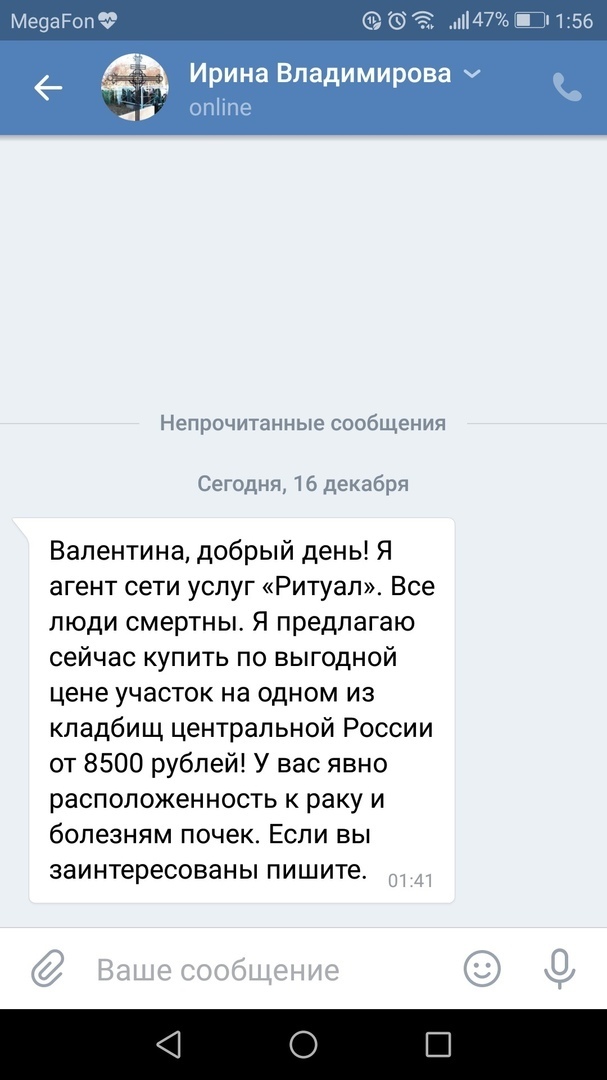The width and height of the screenshot is (607, 1080).
Task: Open the emoji and sticker picker
Action: click(x=482, y=968)
